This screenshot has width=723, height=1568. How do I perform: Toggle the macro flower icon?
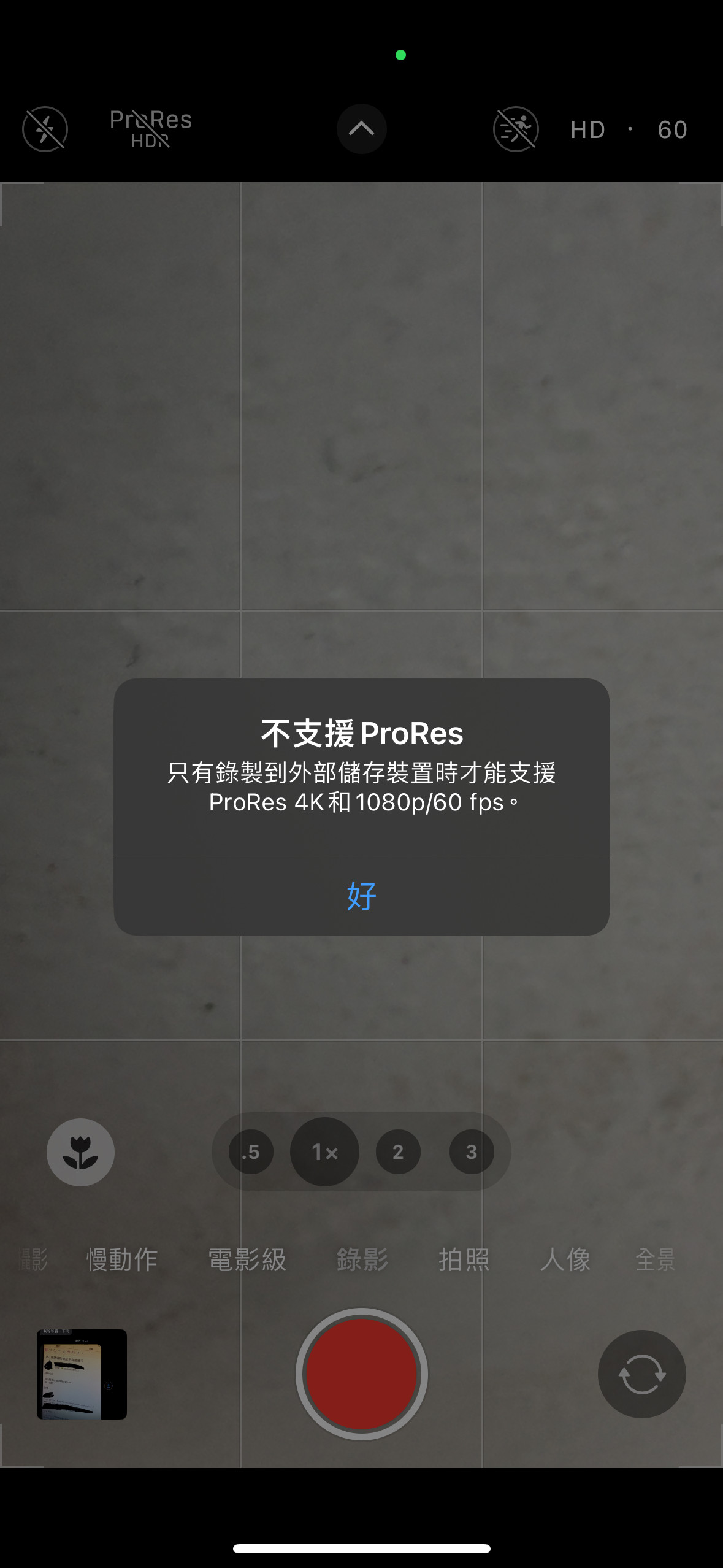click(x=80, y=1152)
